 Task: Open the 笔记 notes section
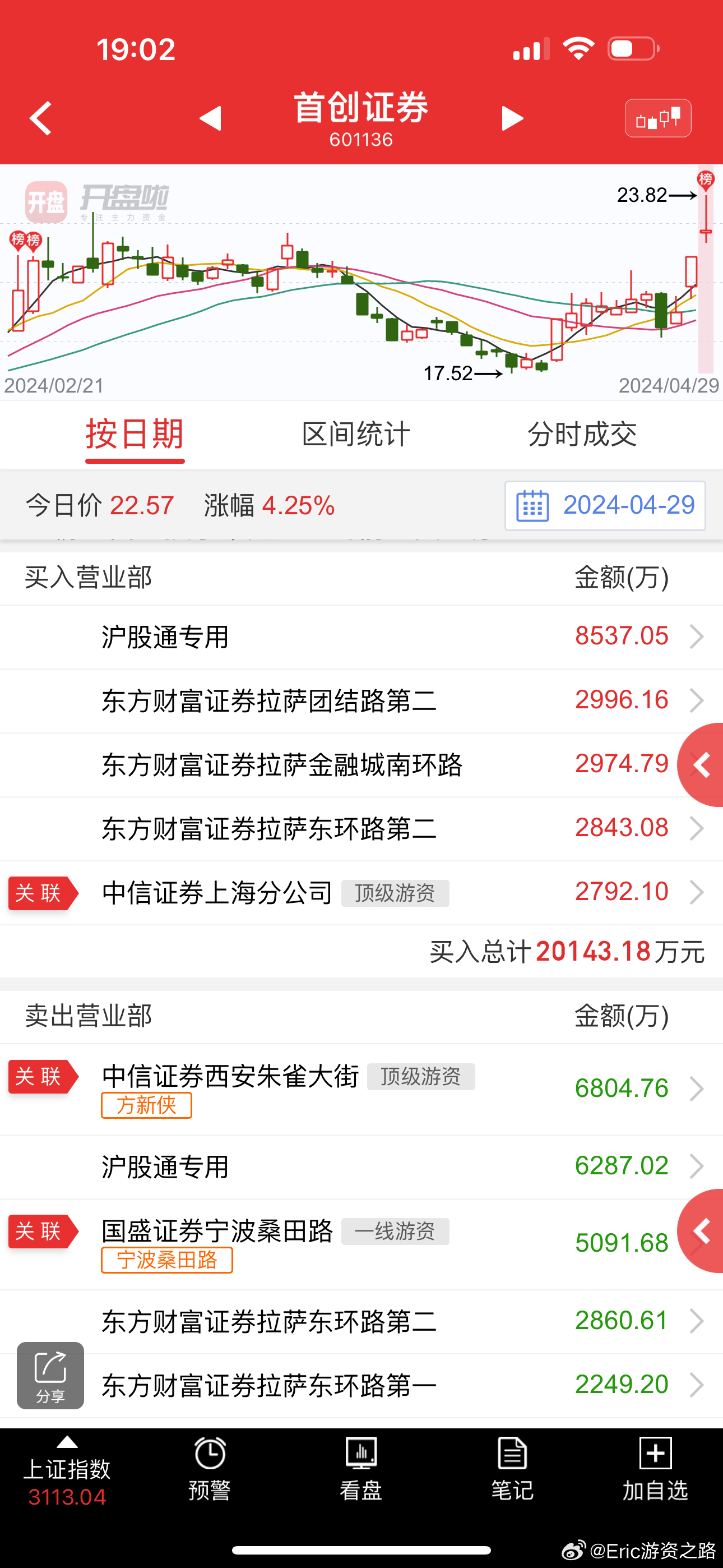coord(512,1469)
